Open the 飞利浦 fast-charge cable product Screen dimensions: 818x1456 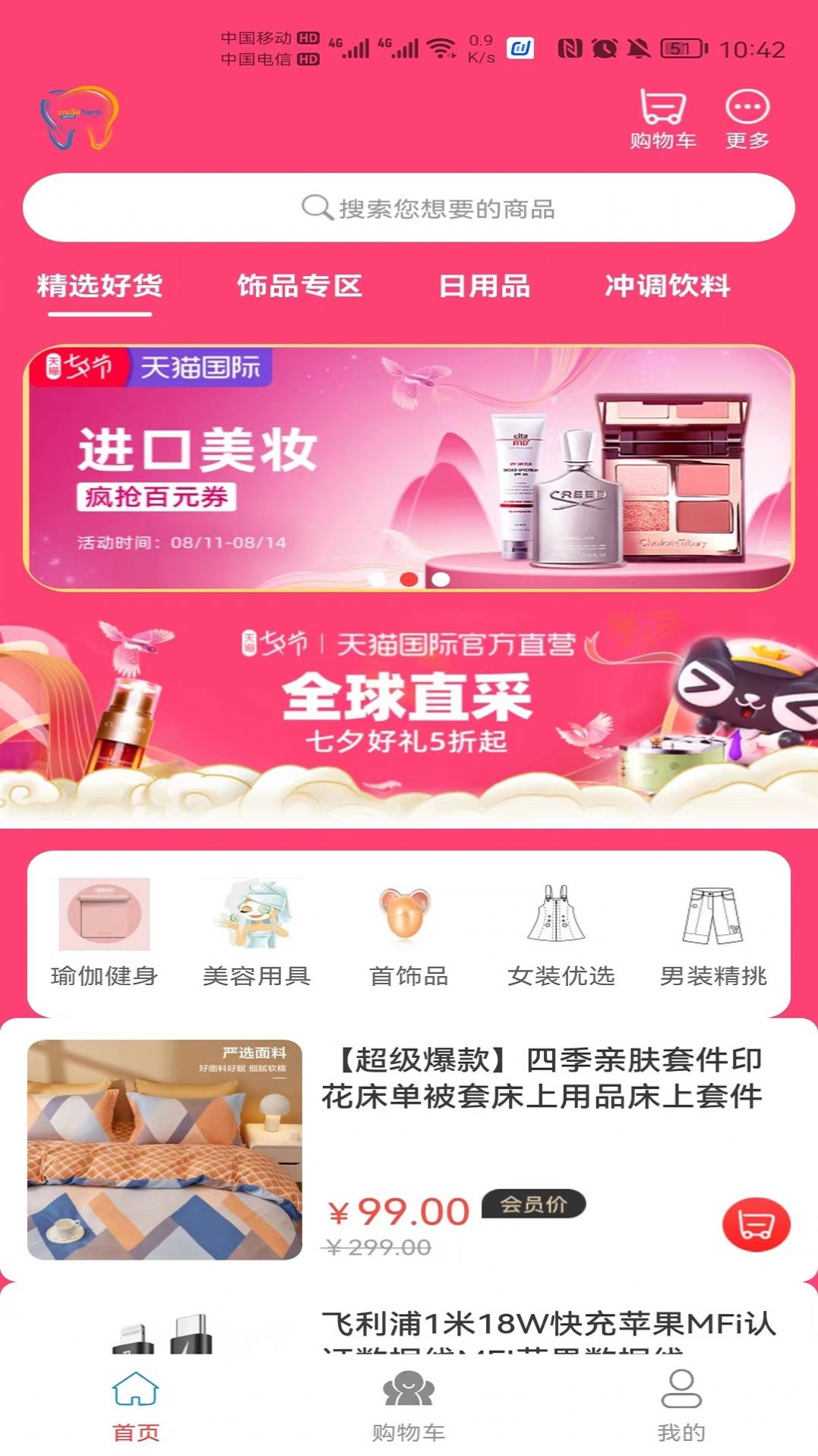547,1325
